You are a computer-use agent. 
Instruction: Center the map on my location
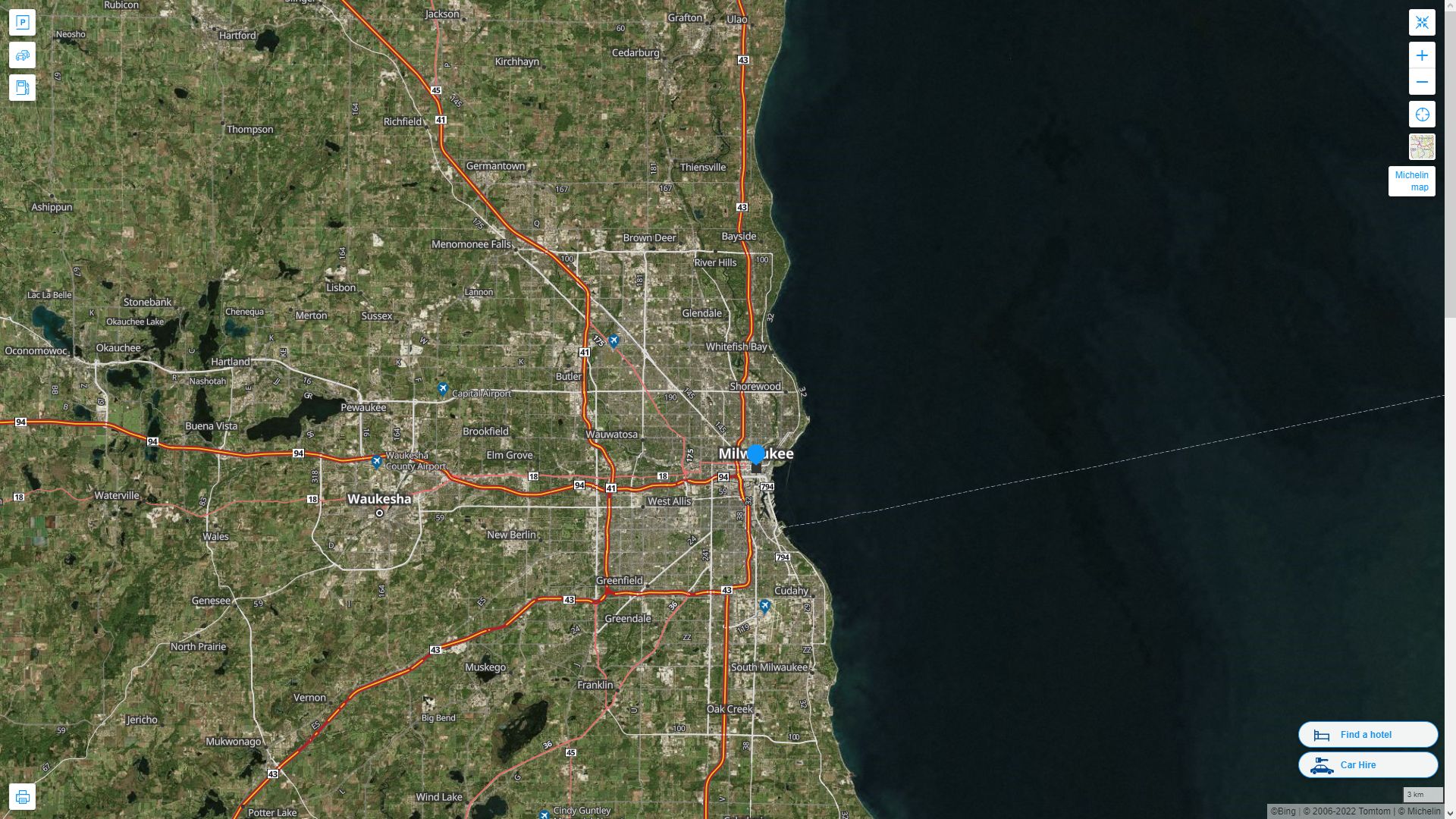tap(1422, 115)
